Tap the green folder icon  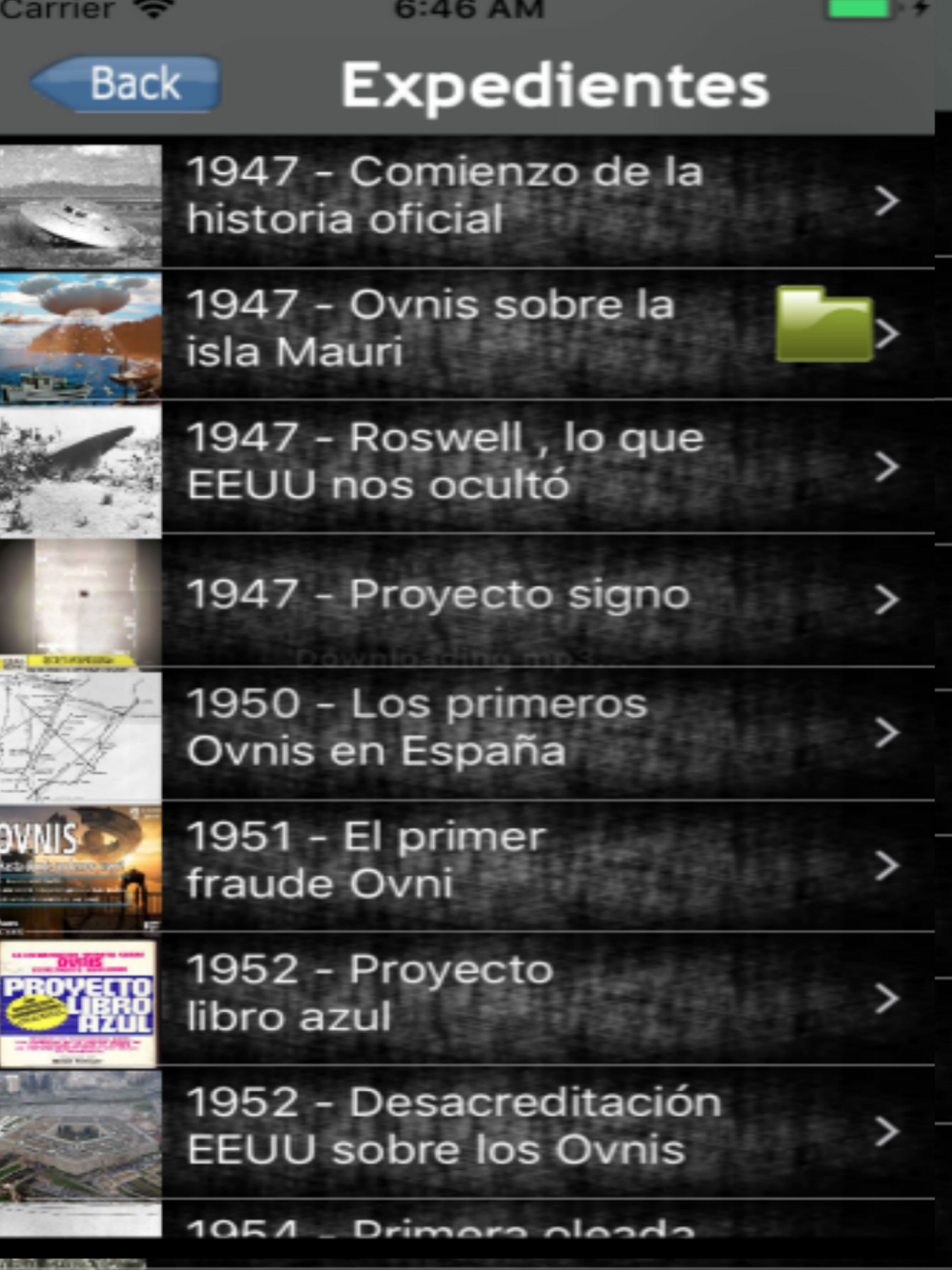click(x=824, y=327)
